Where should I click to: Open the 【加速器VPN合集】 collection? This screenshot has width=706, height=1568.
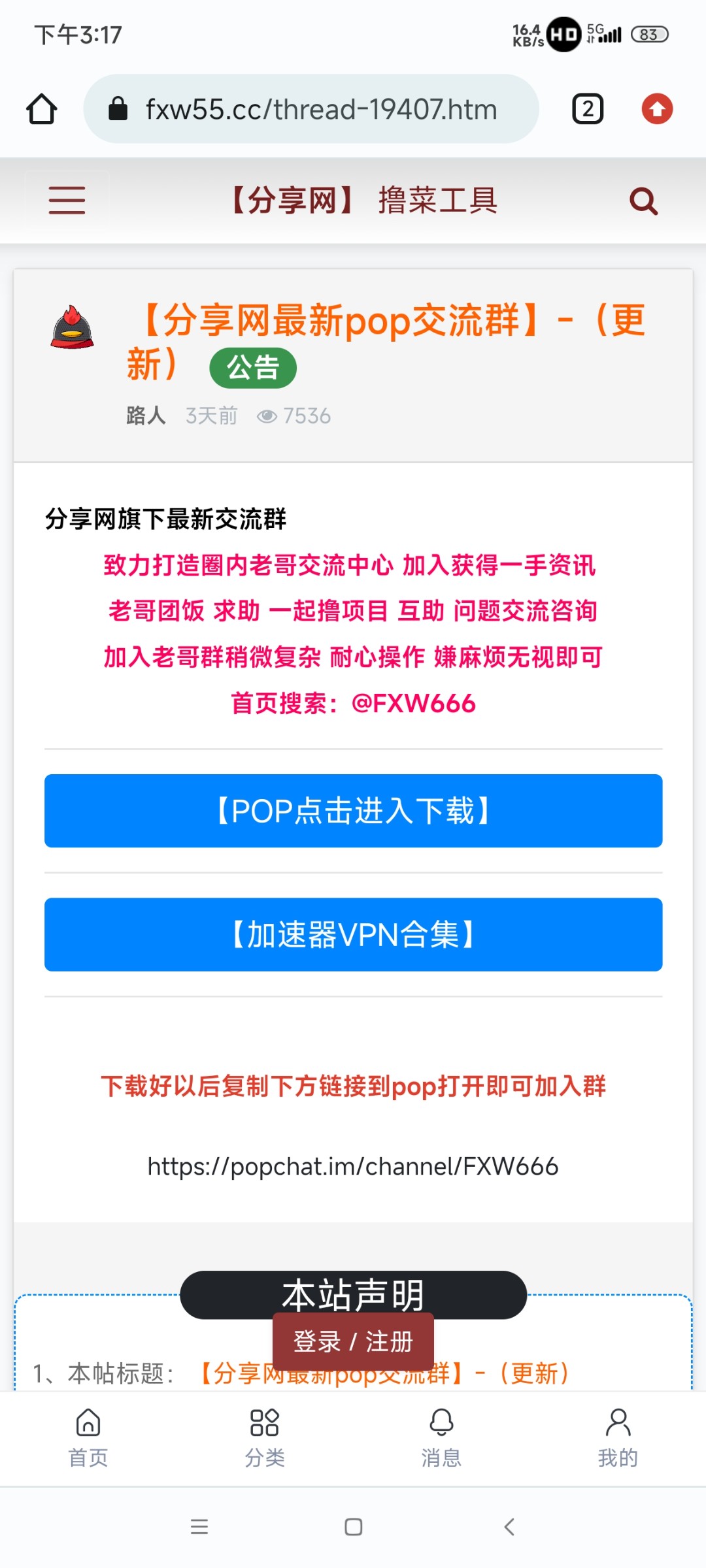point(353,935)
